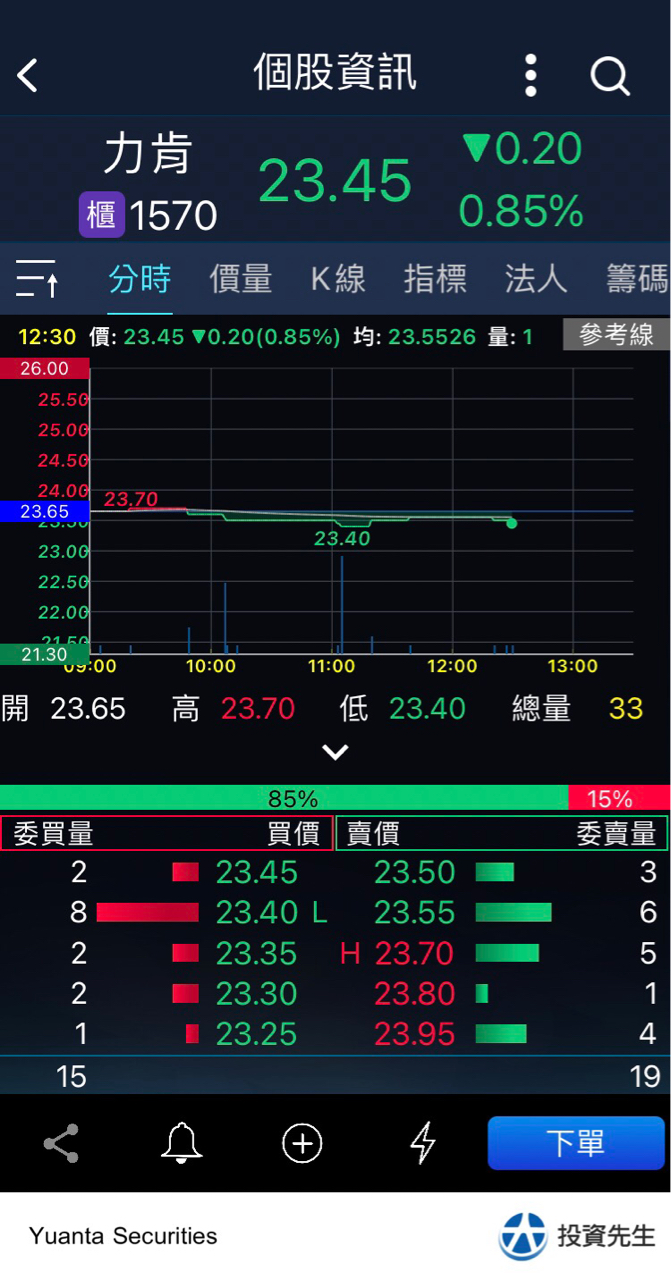Open the 籌碼 tab
Viewport: 671px width, 1280px height.
(x=636, y=279)
